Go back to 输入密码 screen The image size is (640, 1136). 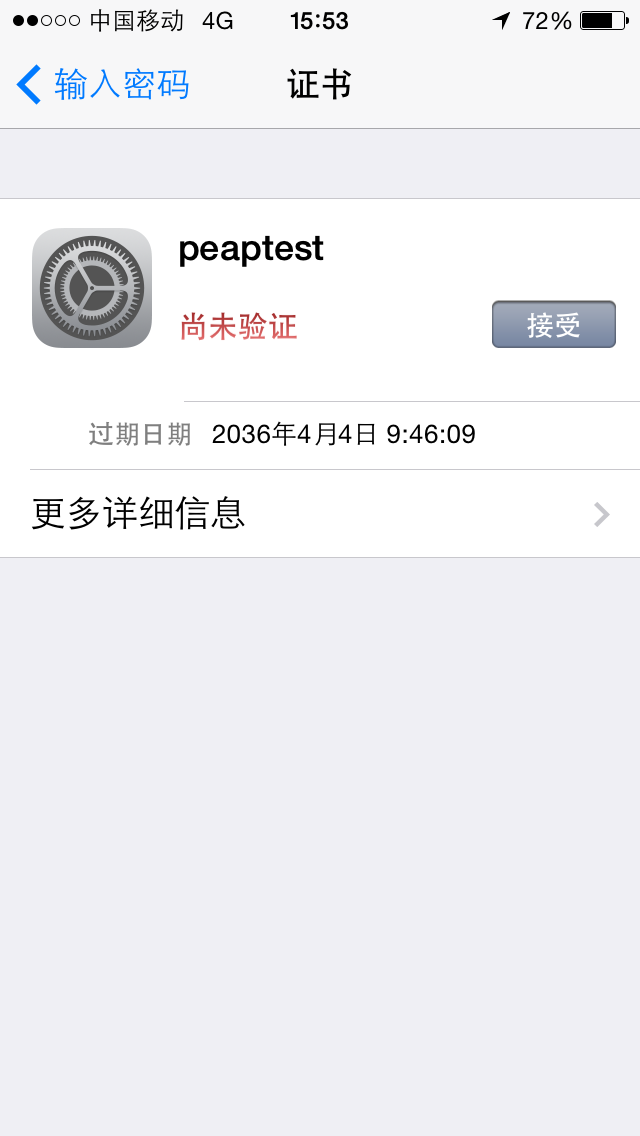pyautogui.click(x=103, y=85)
